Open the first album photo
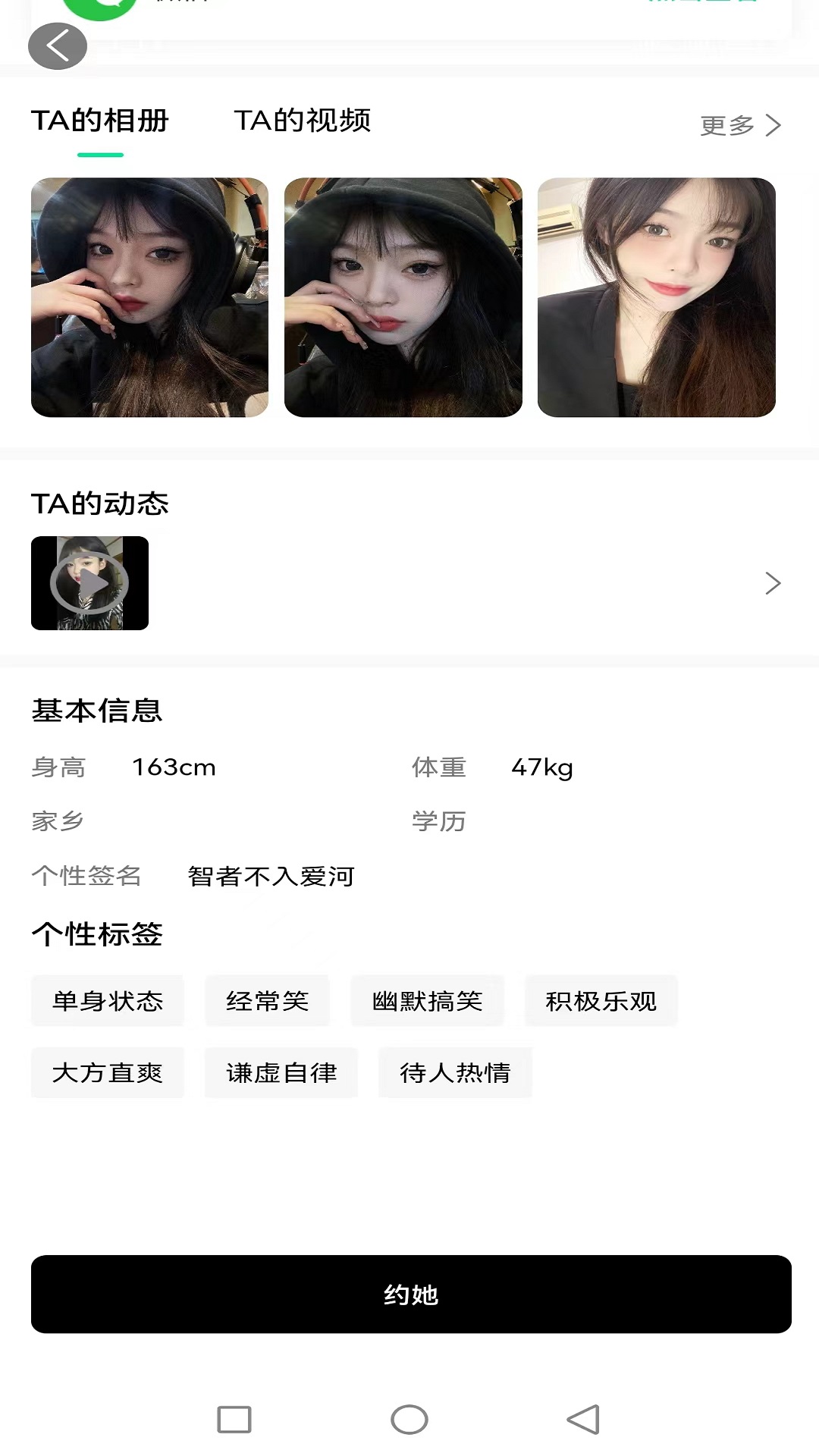 [x=149, y=297]
